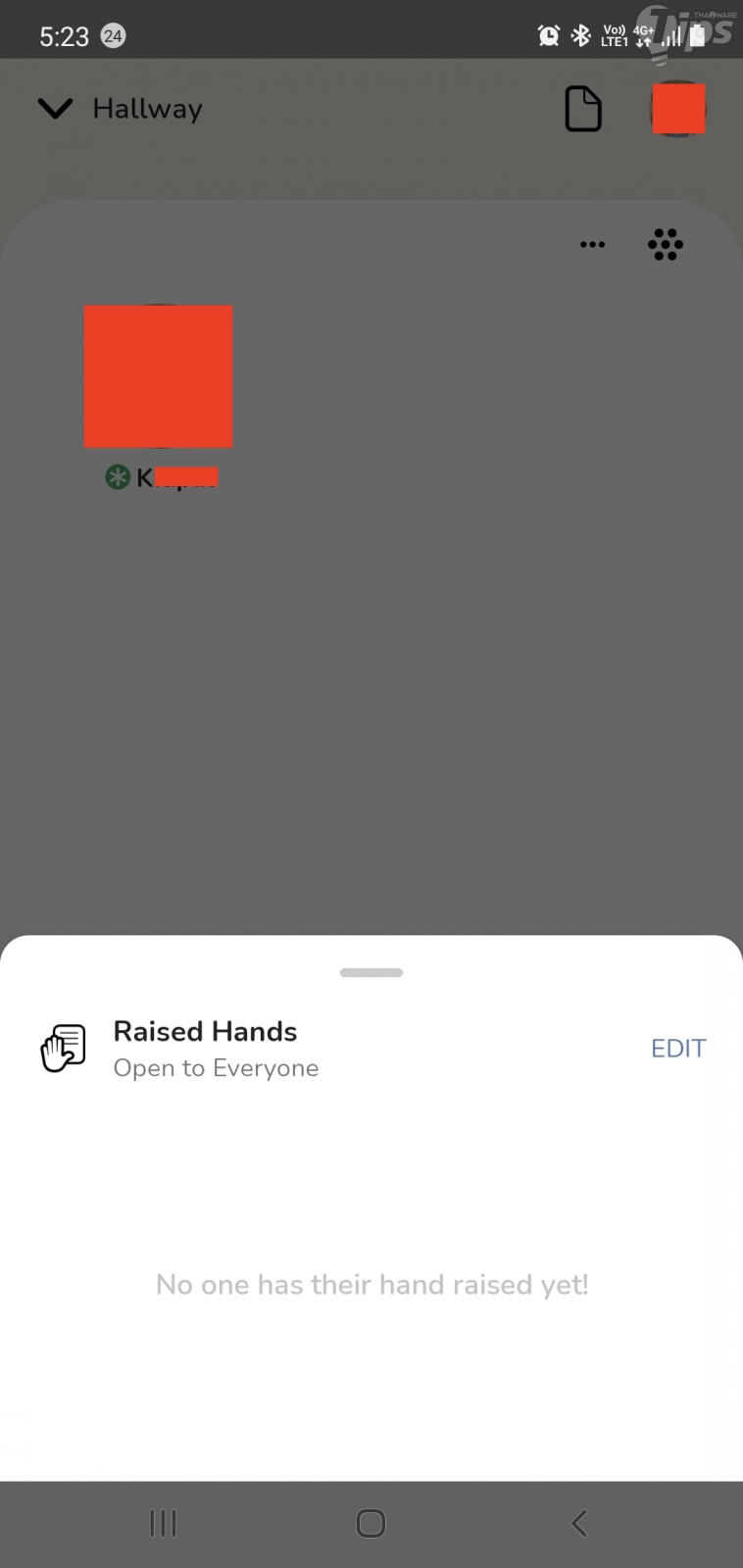Tap the bottom sheet drag handle
The width and height of the screenshot is (743, 1568).
[371, 972]
